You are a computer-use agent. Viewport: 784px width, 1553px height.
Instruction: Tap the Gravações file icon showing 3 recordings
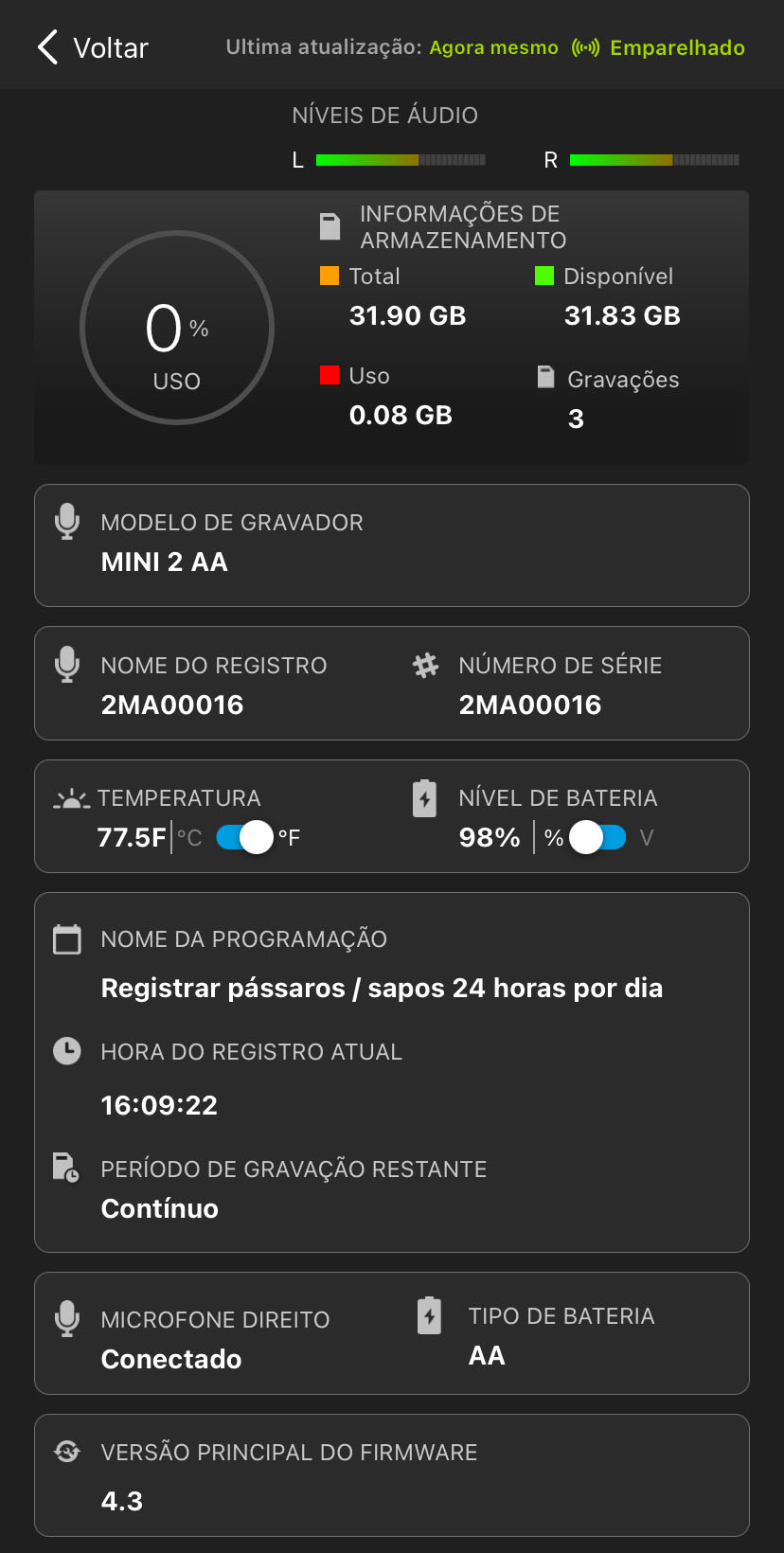tap(546, 377)
